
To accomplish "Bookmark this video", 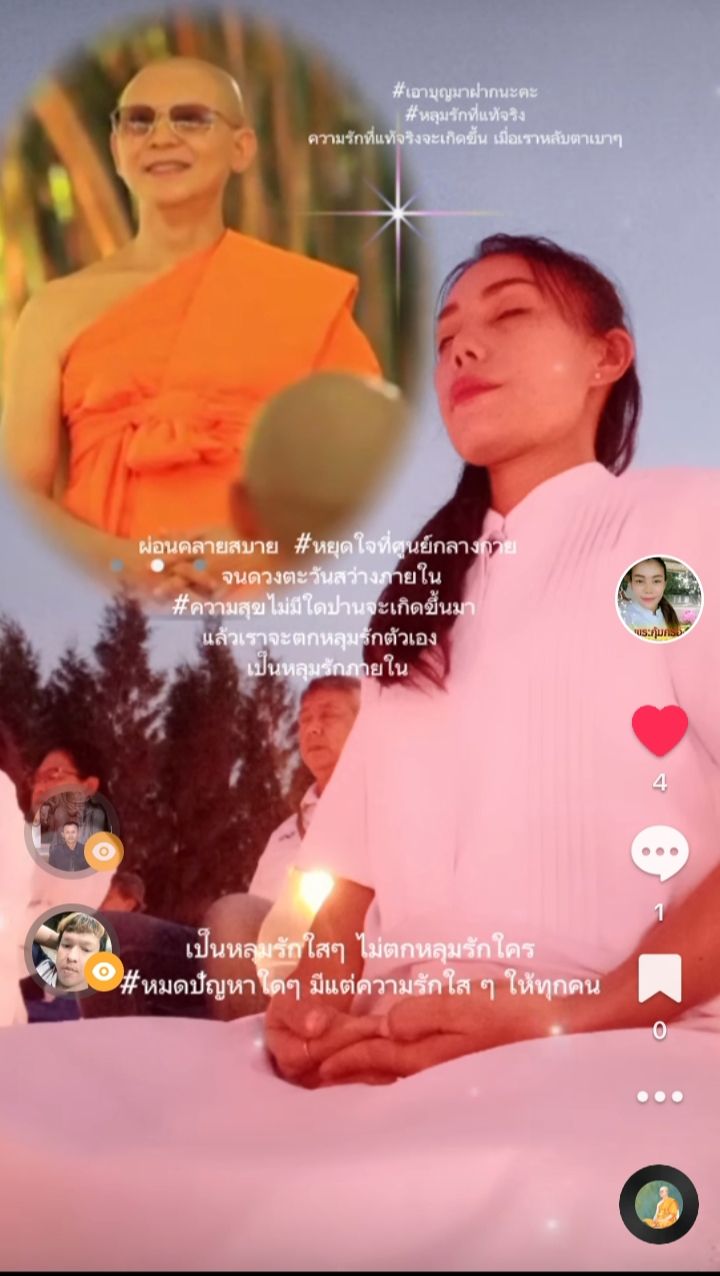I will tap(660, 978).
